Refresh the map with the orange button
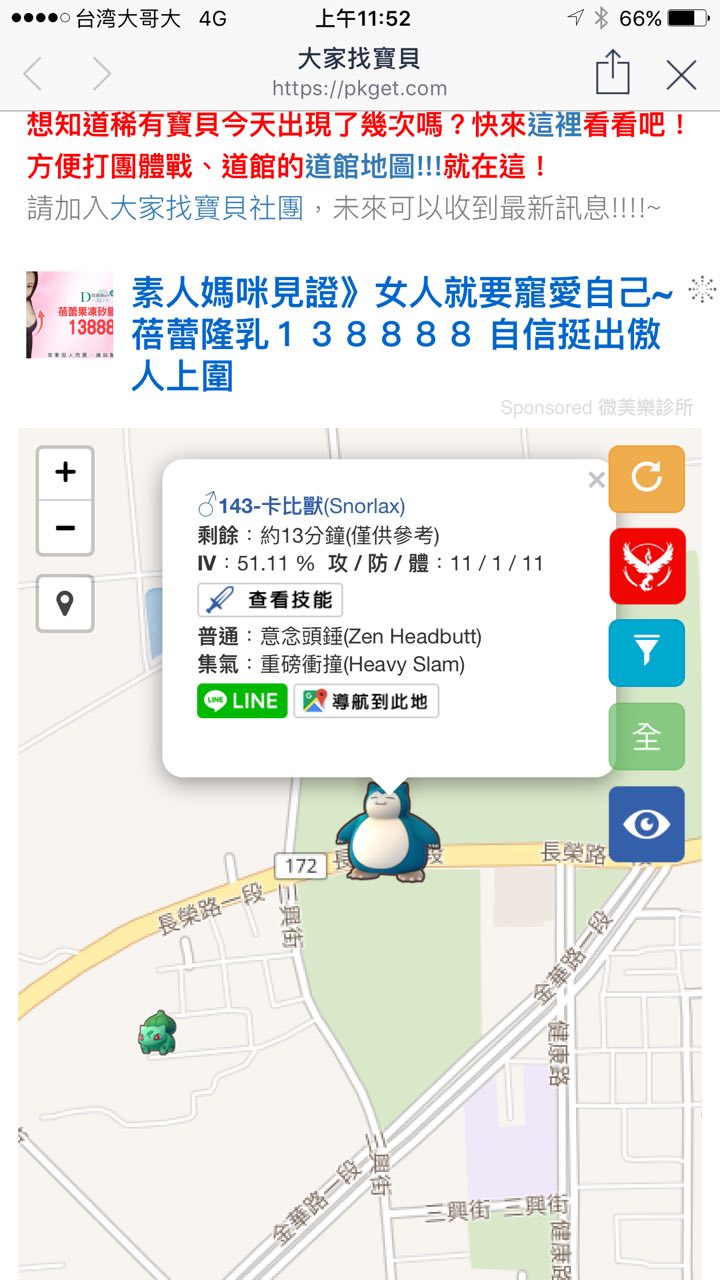 (x=647, y=478)
